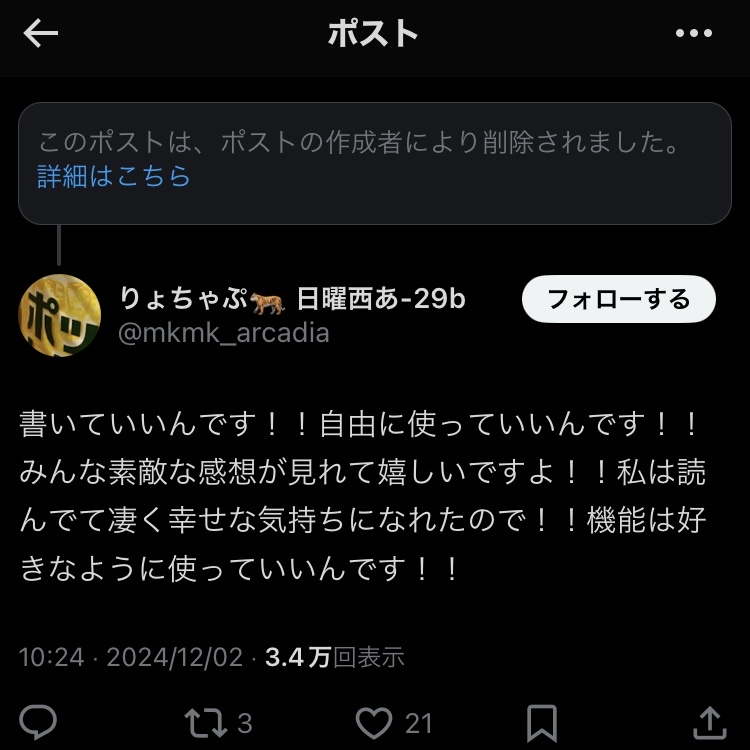Open the 詳細はこちら link
The image size is (750, 750).
pos(114,177)
